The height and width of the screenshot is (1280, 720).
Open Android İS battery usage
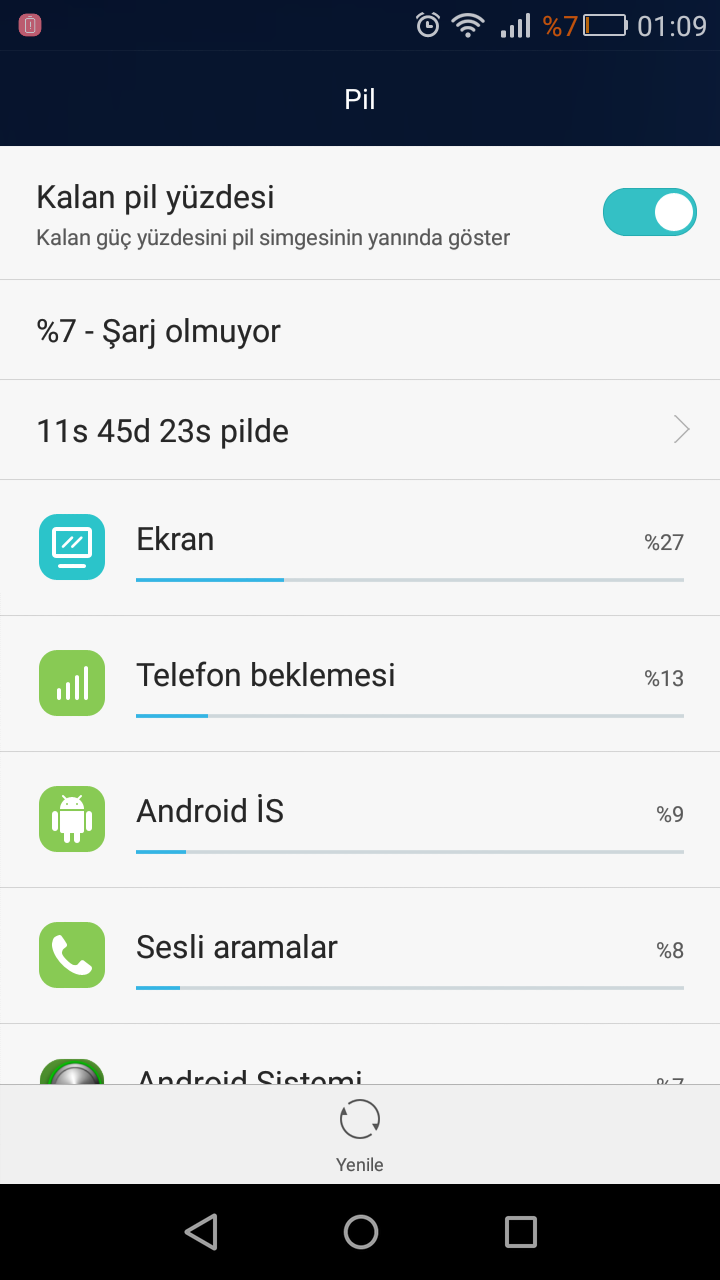[360, 820]
